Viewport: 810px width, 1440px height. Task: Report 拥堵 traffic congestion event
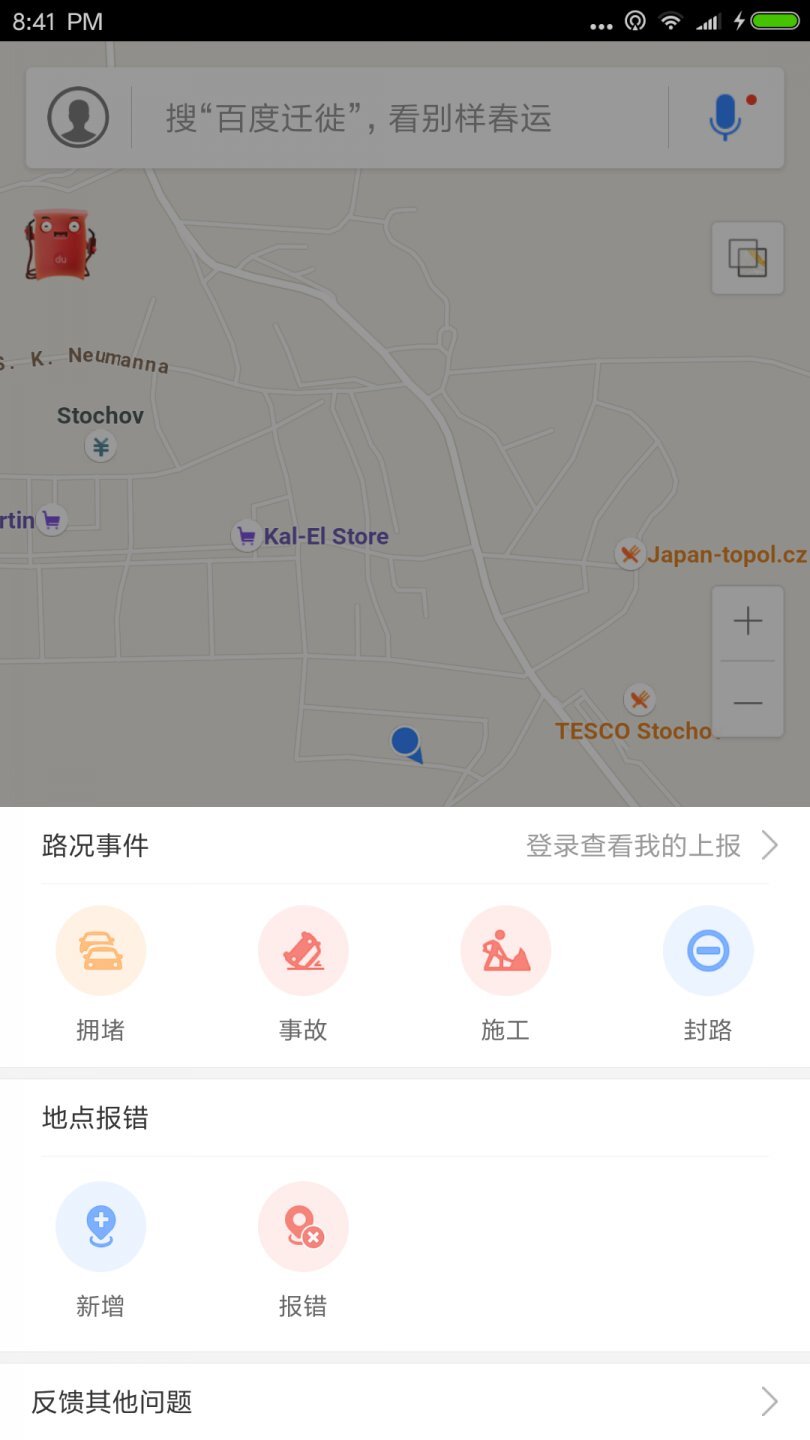(x=100, y=950)
